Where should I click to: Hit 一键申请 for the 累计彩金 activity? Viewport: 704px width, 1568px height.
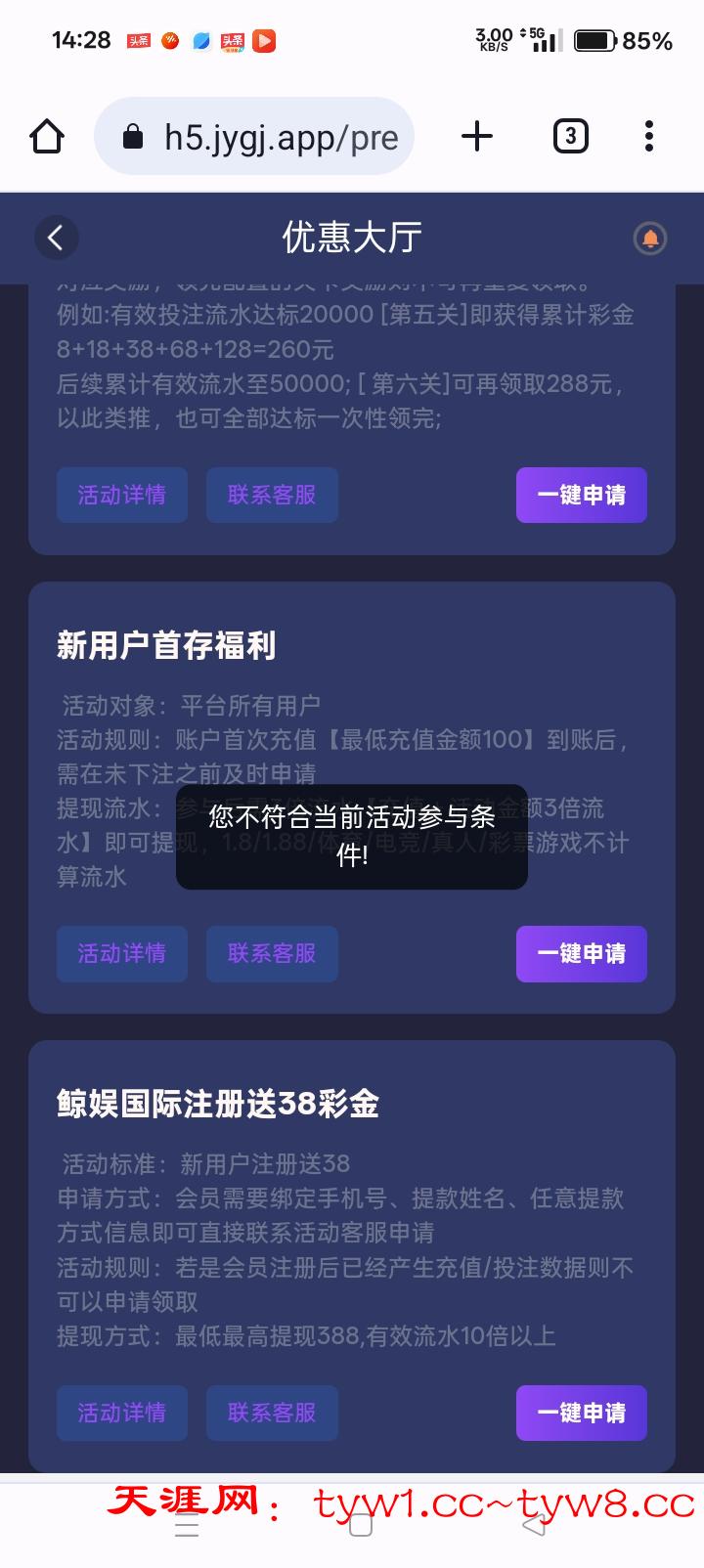click(581, 495)
